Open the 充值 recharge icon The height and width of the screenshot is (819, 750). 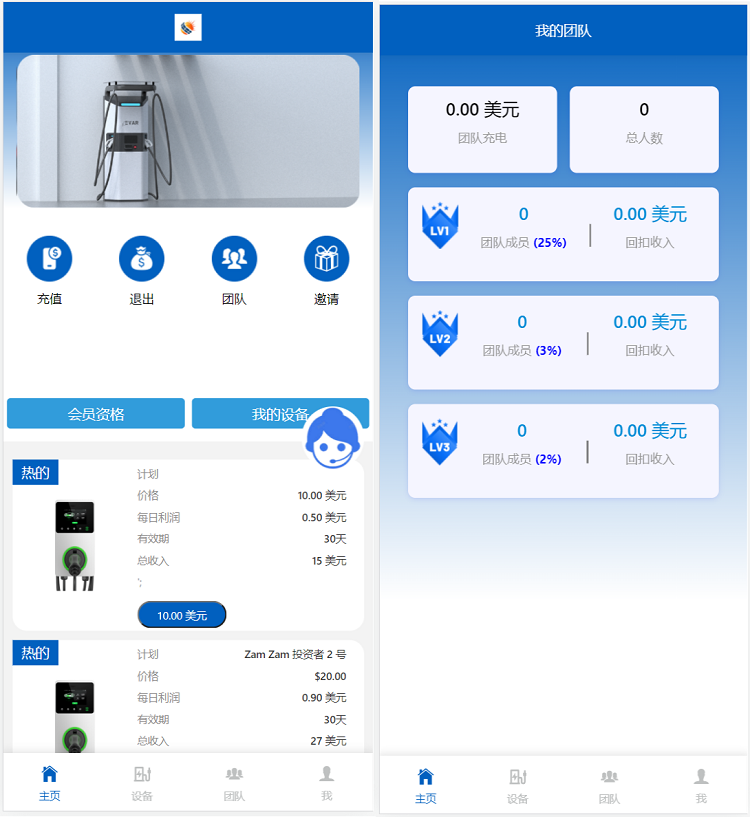click(49, 259)
